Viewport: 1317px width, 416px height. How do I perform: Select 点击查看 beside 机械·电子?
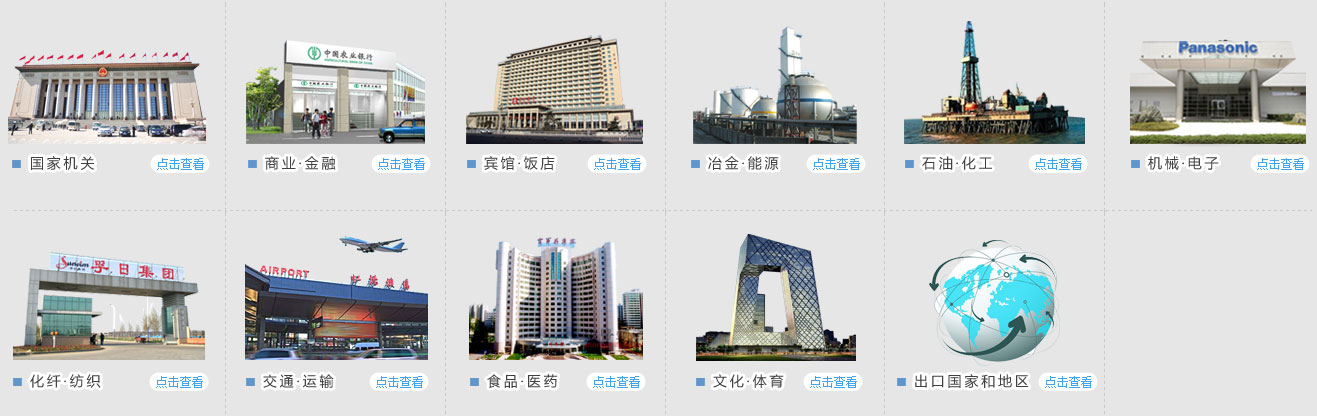(1280, 164)
